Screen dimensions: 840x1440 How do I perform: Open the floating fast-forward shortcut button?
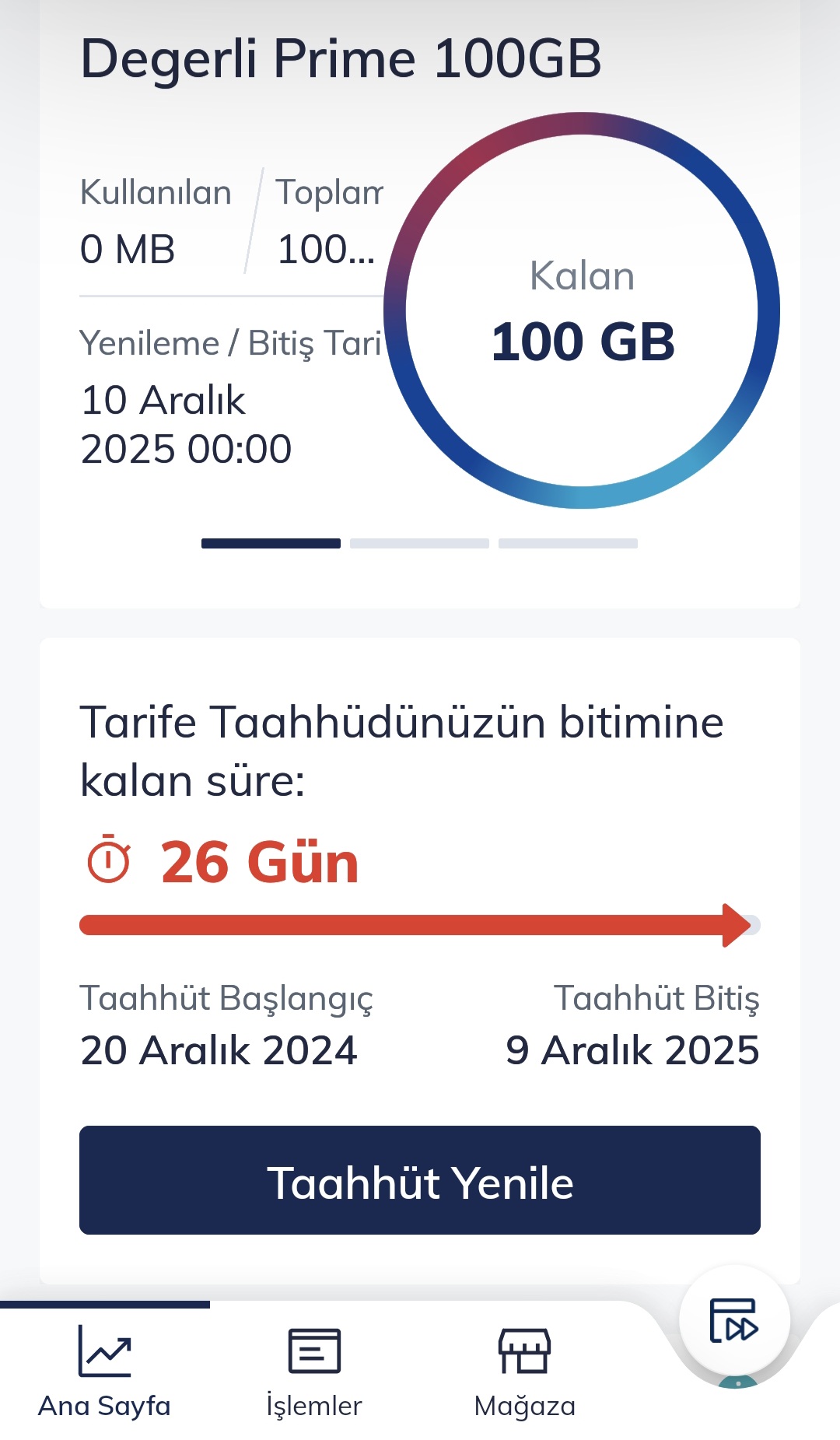pyautogui.click(x=734, y=1321)
